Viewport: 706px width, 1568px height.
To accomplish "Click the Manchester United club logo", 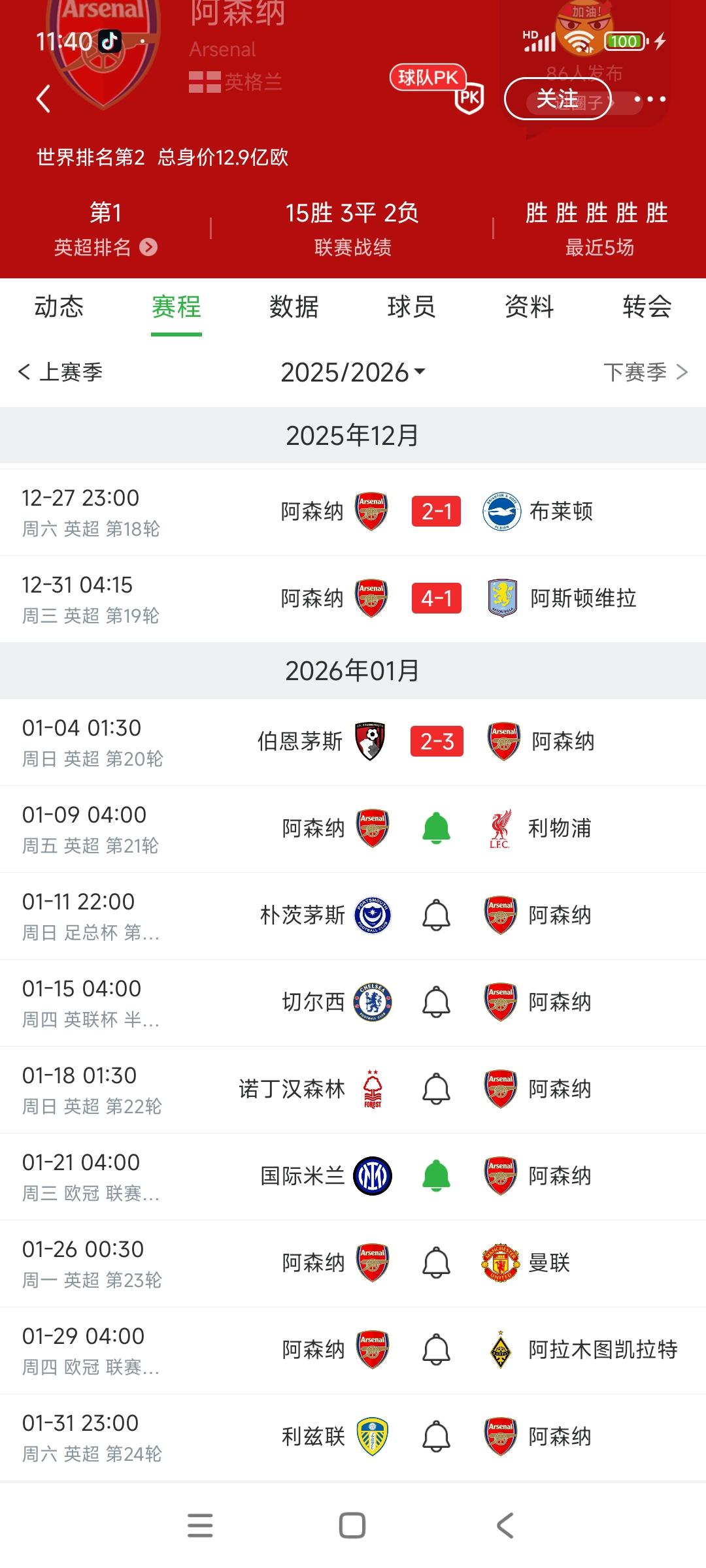I will pos(500,1263).
